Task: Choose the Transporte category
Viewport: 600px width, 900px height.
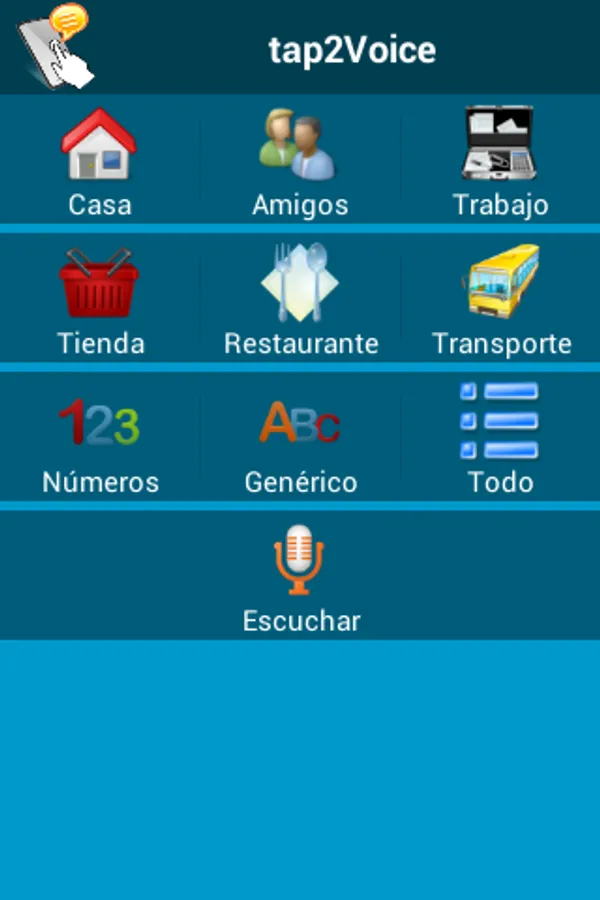Action: pyautogui.click(x=500, y=298)
